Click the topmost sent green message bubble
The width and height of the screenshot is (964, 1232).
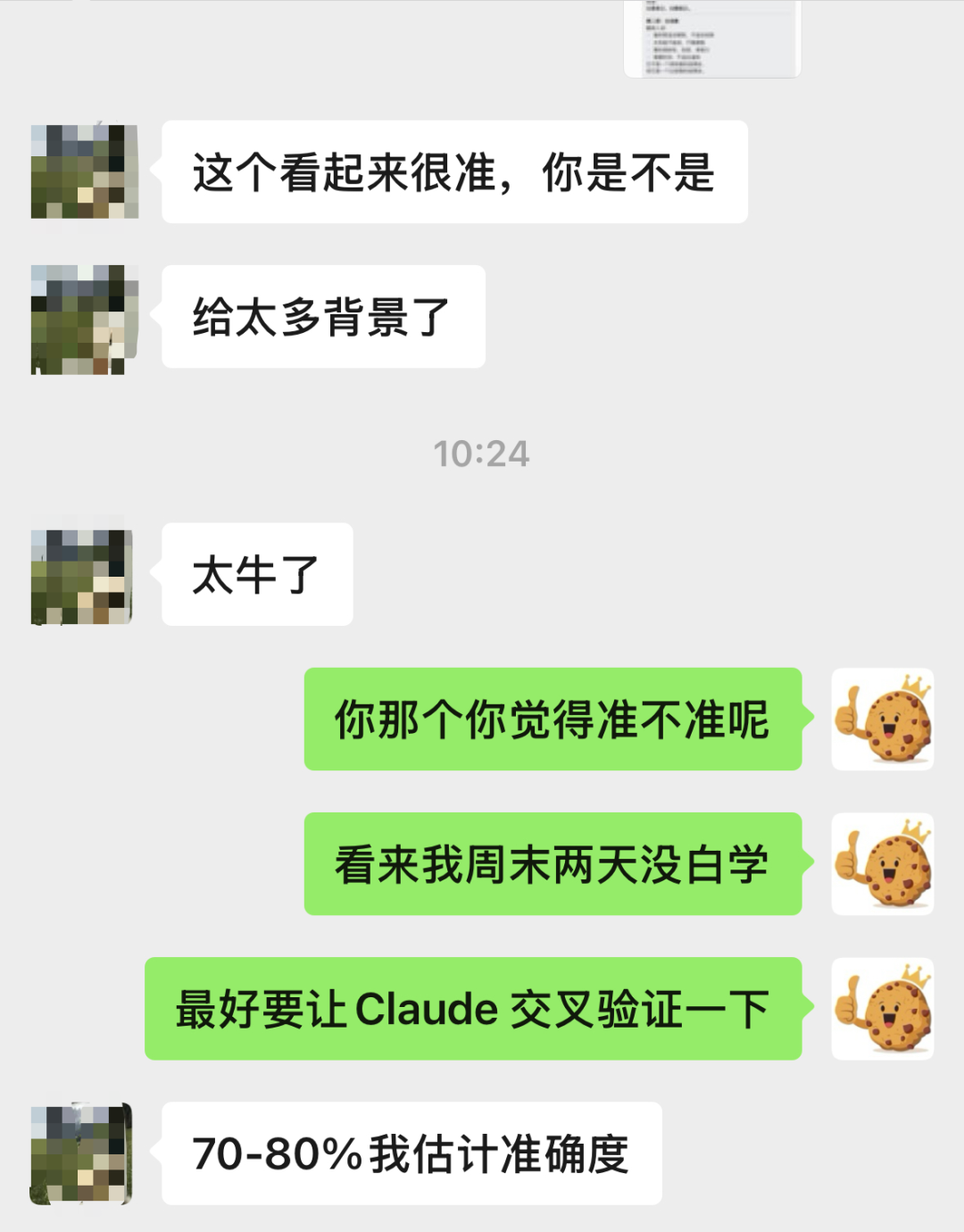pyautogui.click(x=553, y=720)
